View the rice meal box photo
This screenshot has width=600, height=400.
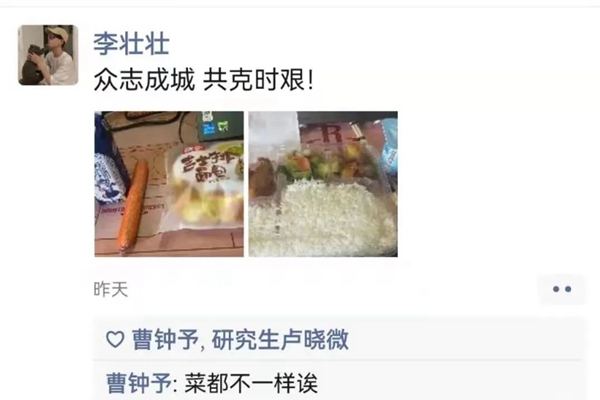(x=322, y=184)
